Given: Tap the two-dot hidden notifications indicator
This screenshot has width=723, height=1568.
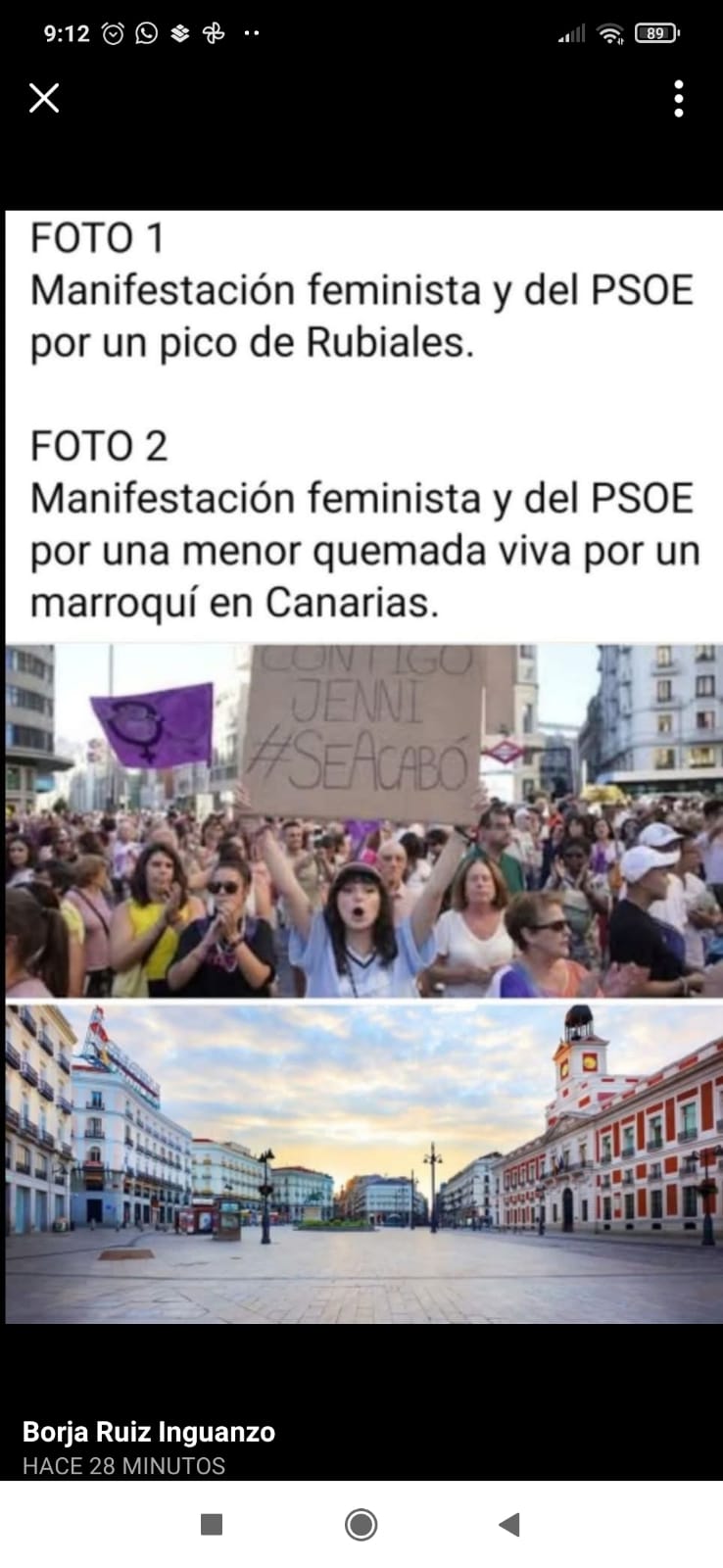Looking at the screenshot, I should (249, 32).
